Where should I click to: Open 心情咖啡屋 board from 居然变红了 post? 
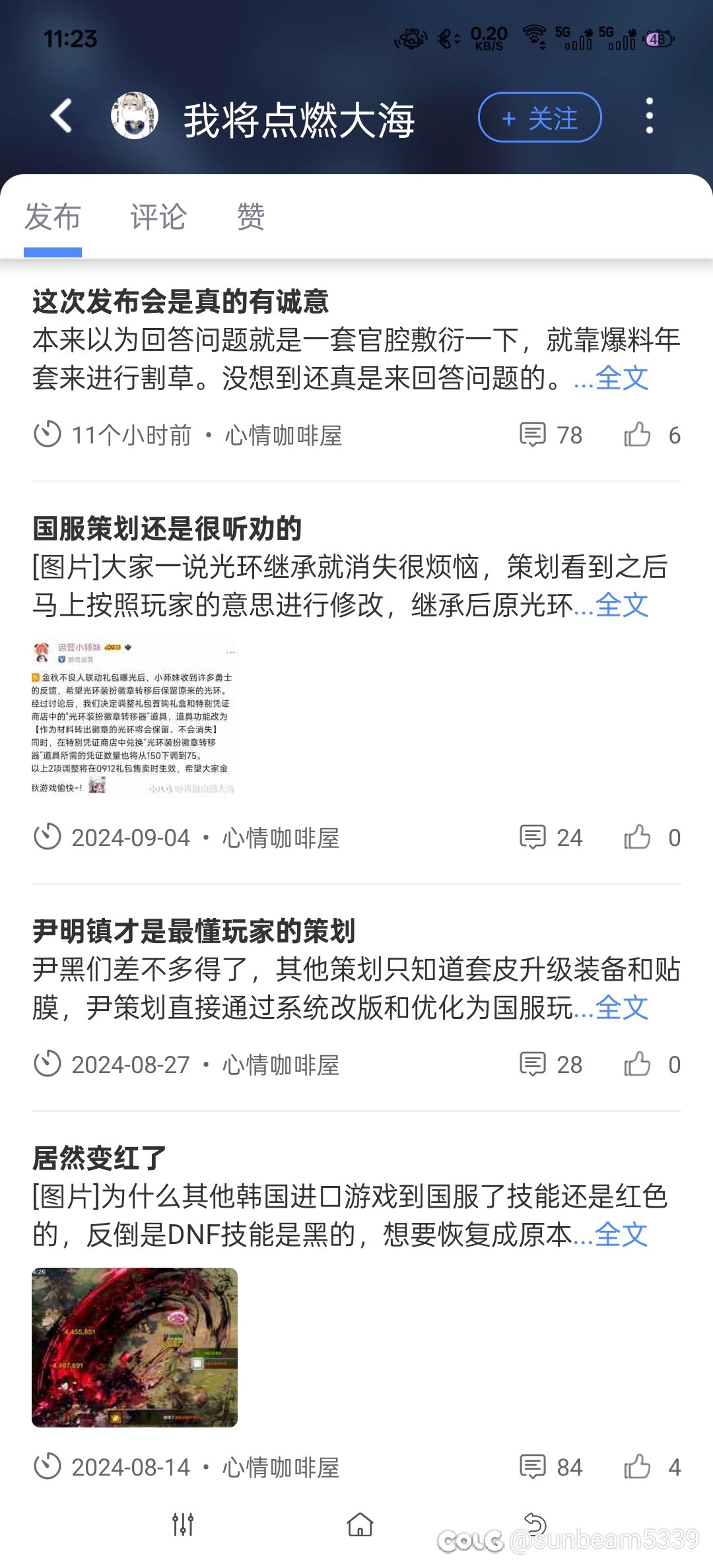[x=281, y=1467]
